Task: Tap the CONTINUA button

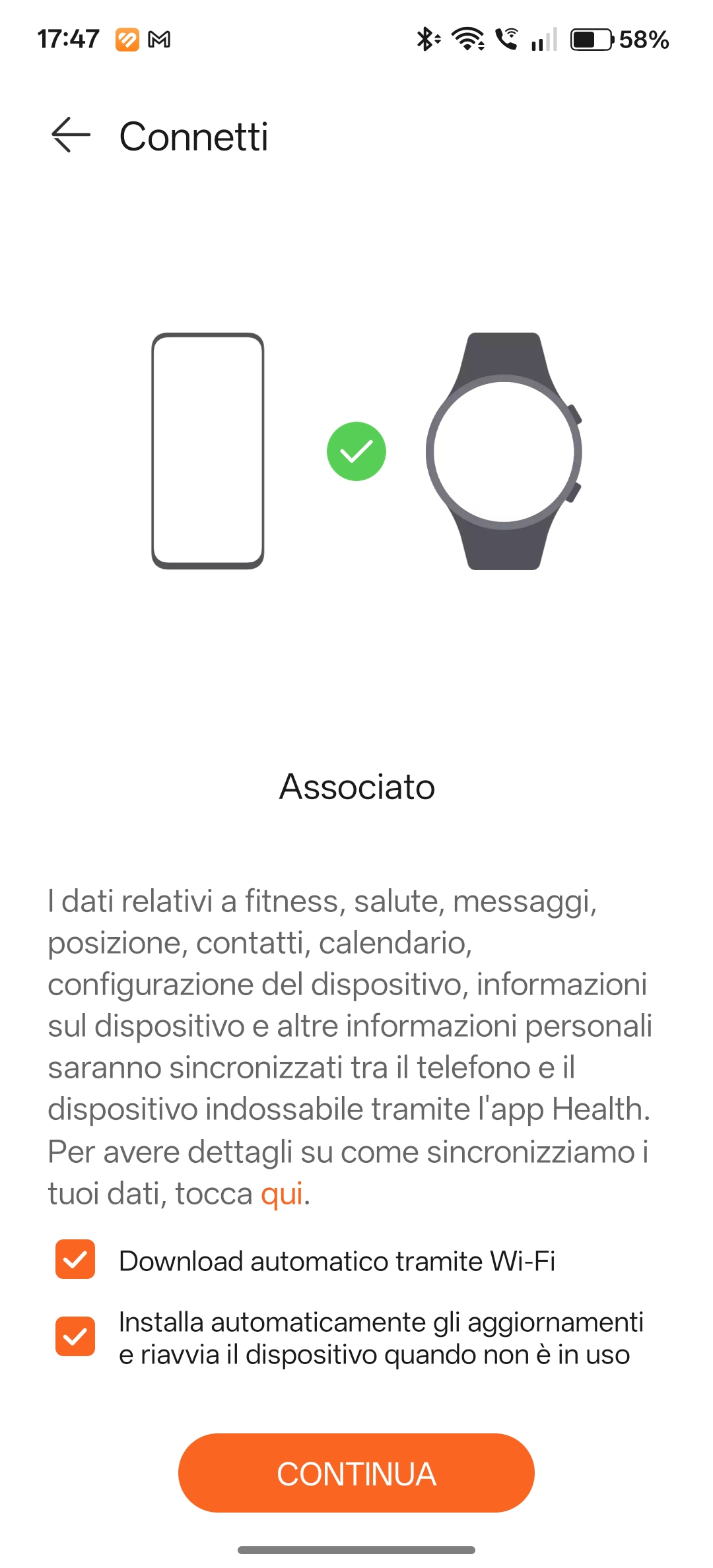Action: click(x=356, y=1473)
